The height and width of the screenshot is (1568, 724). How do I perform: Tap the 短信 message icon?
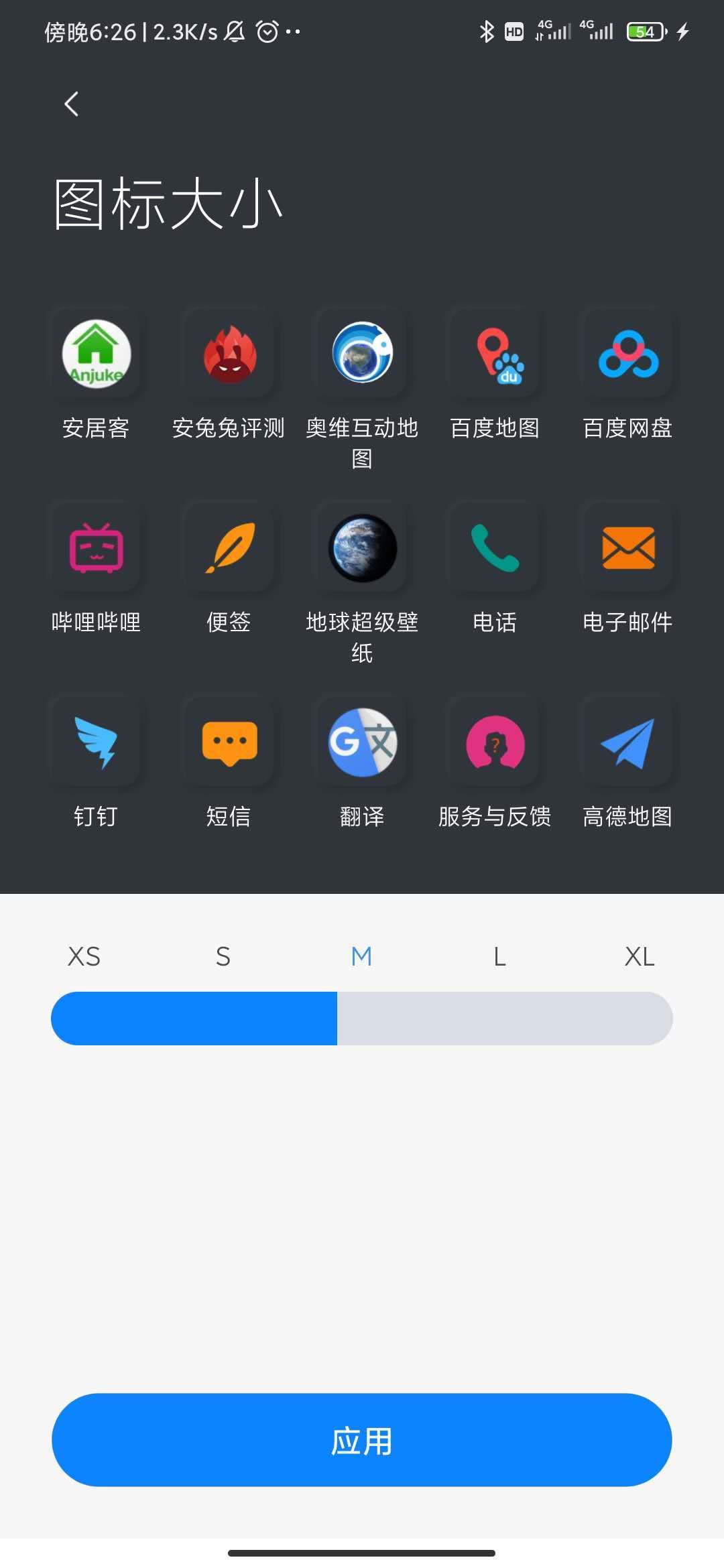tap(228, 742)
